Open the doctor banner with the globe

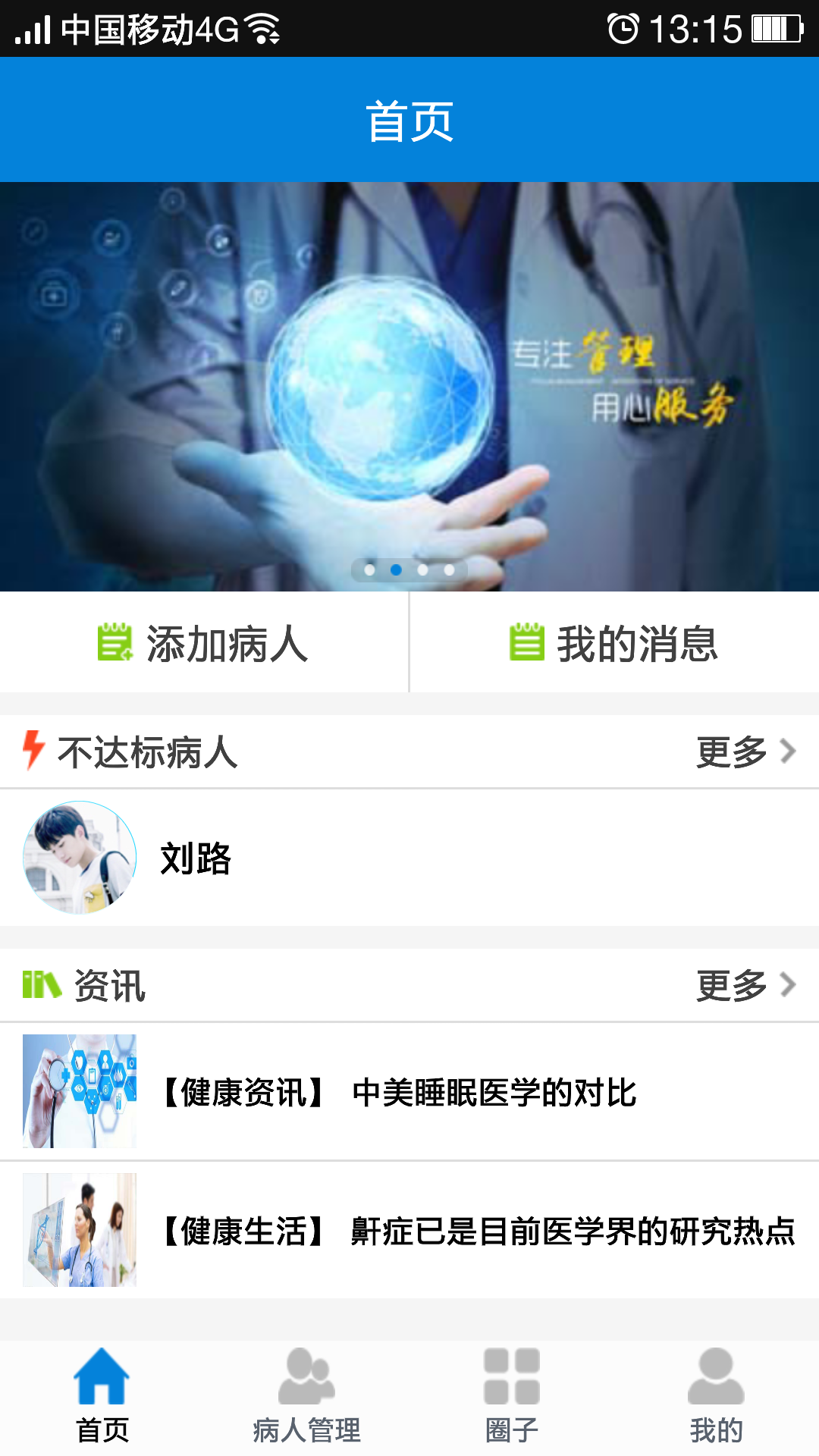[x=409, y=387]
